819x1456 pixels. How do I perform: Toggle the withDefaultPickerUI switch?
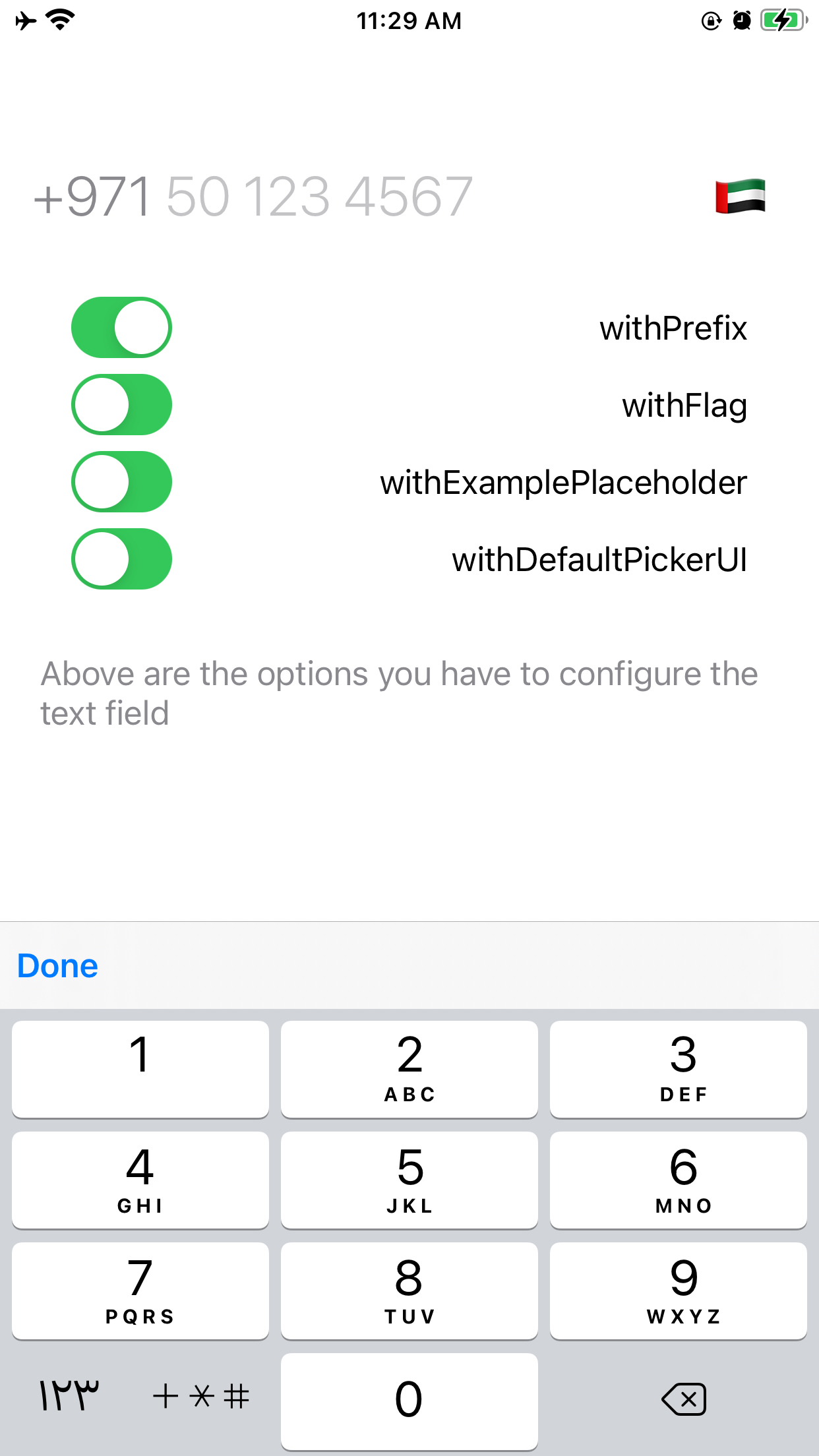tap(121, 559)
